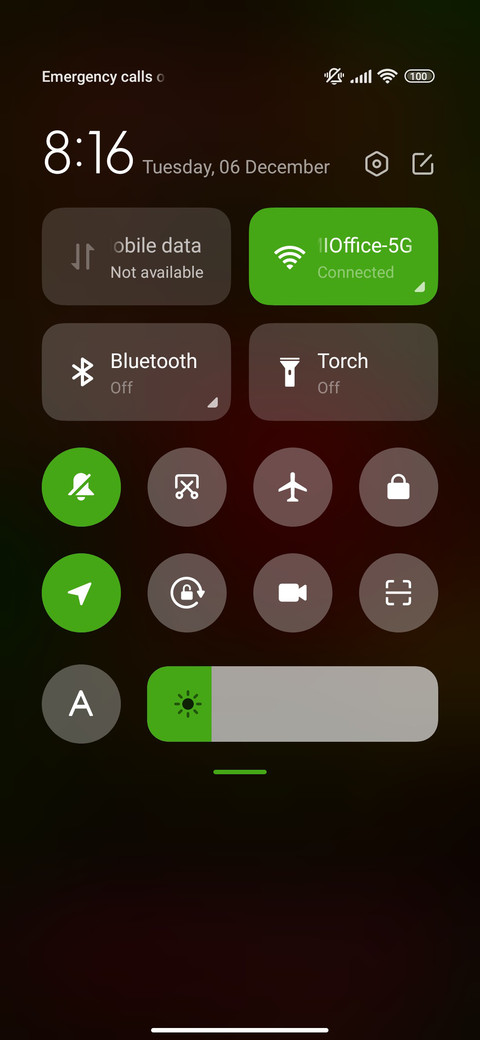
Task: Toggle the auto-rotate lock
Action: (x=187, y=593)
